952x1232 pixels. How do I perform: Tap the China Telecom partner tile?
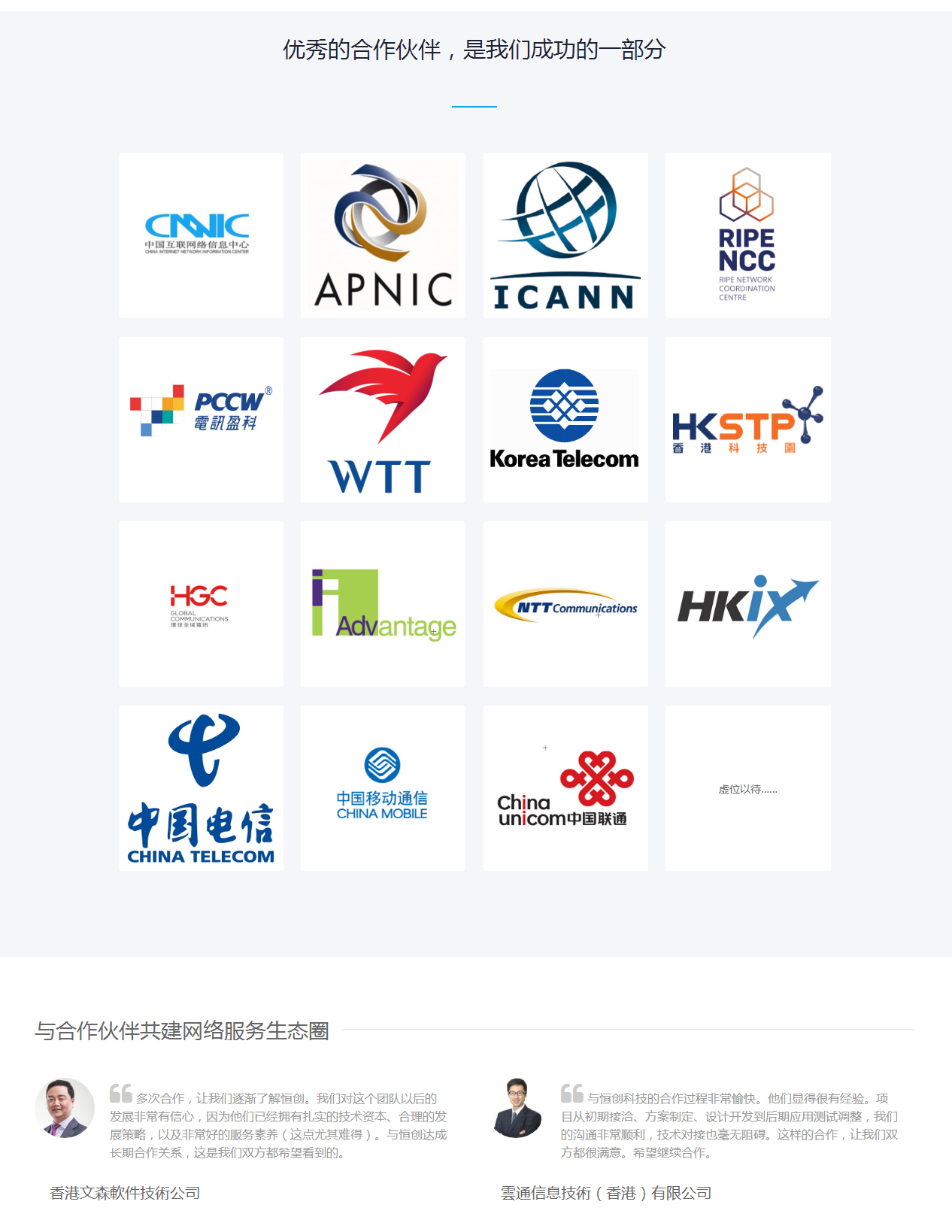pos(201,787)
